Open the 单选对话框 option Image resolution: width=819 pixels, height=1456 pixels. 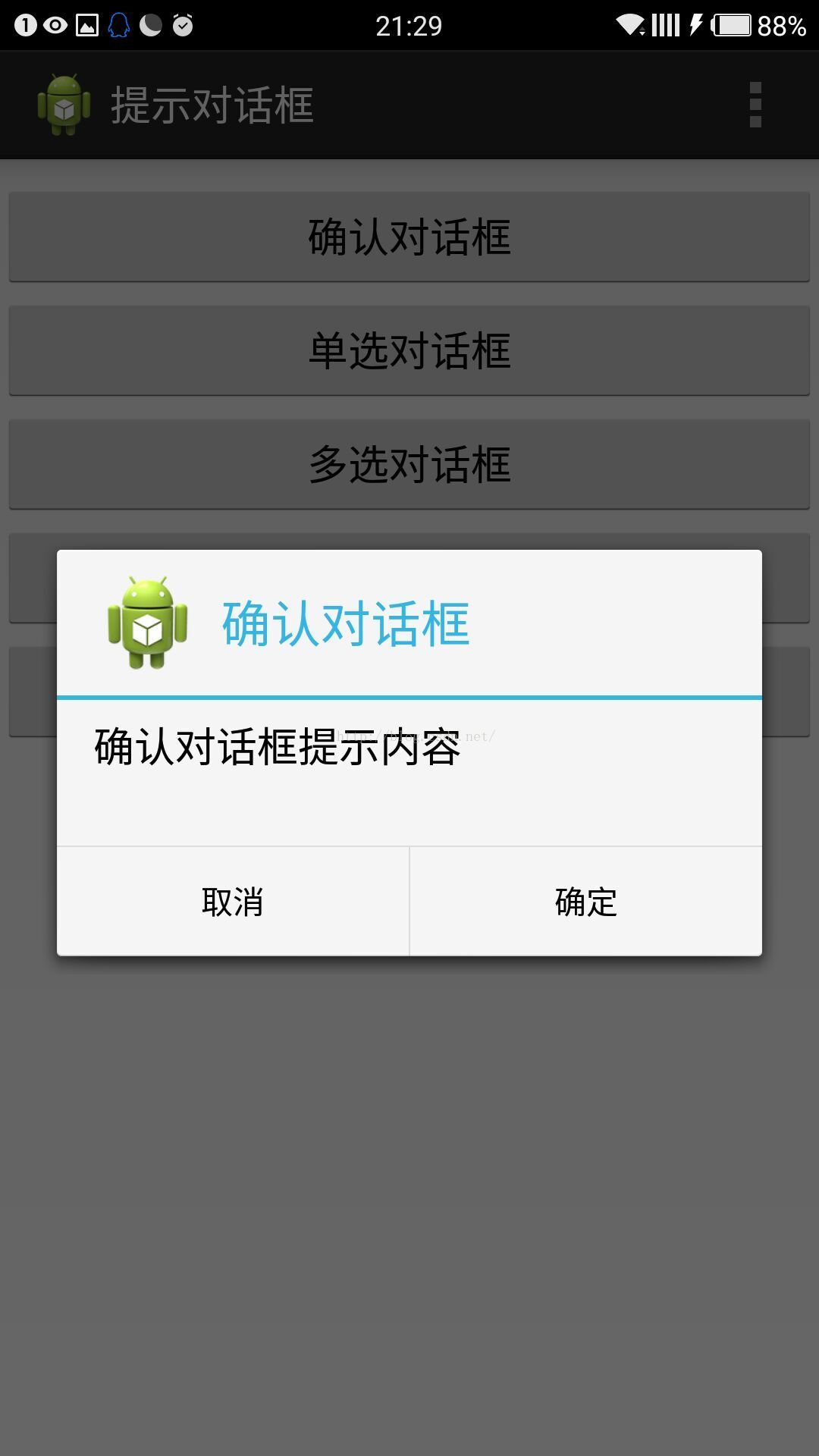[x=409, y=350]
